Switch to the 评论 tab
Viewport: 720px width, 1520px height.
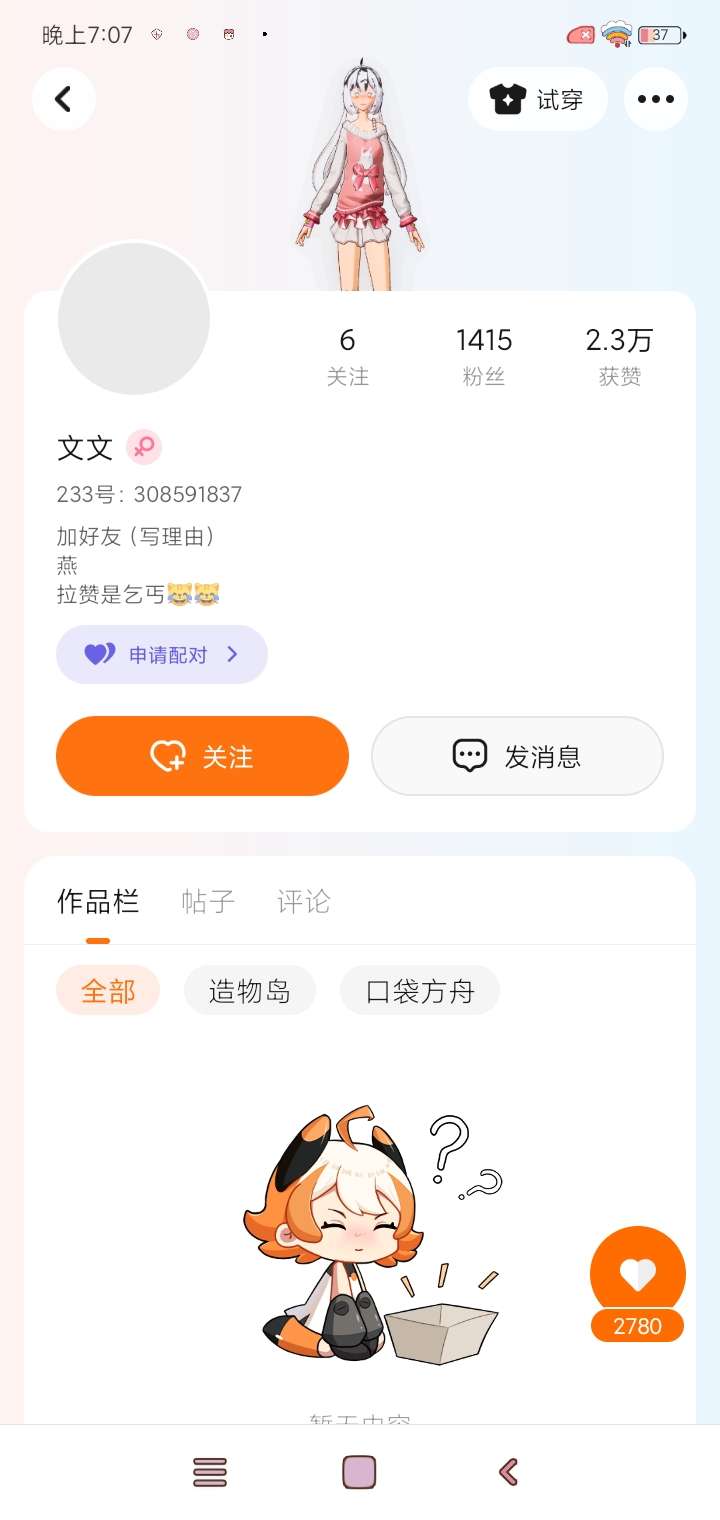pyautogui.click(x=303, y=901)
